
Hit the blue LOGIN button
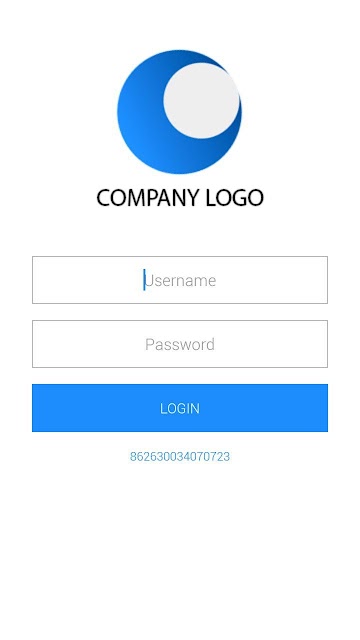click(x=180, y=408)
